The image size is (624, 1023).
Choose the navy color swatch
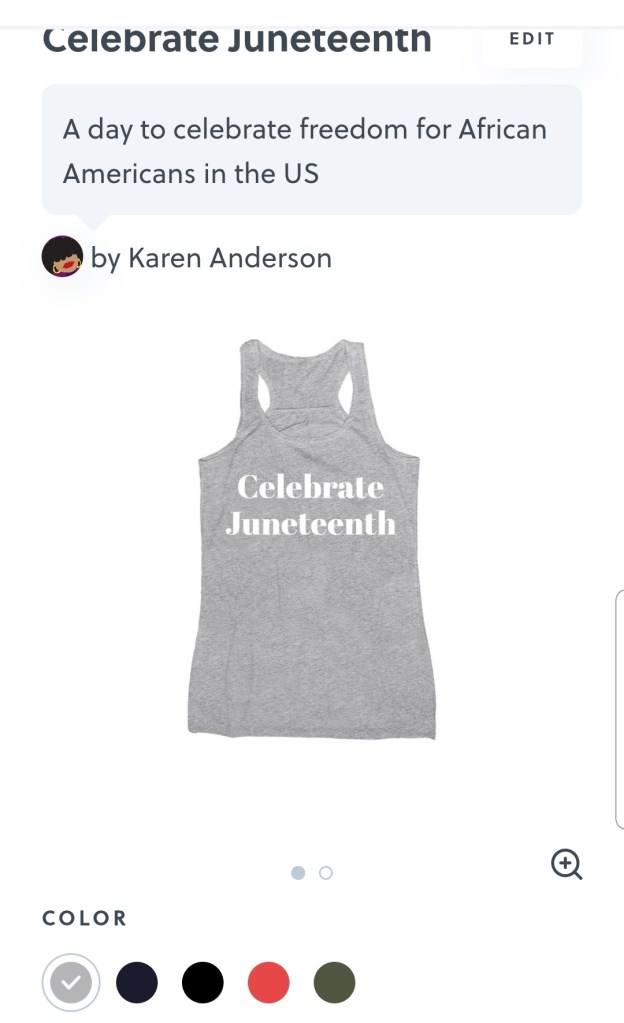pos(137,983)
